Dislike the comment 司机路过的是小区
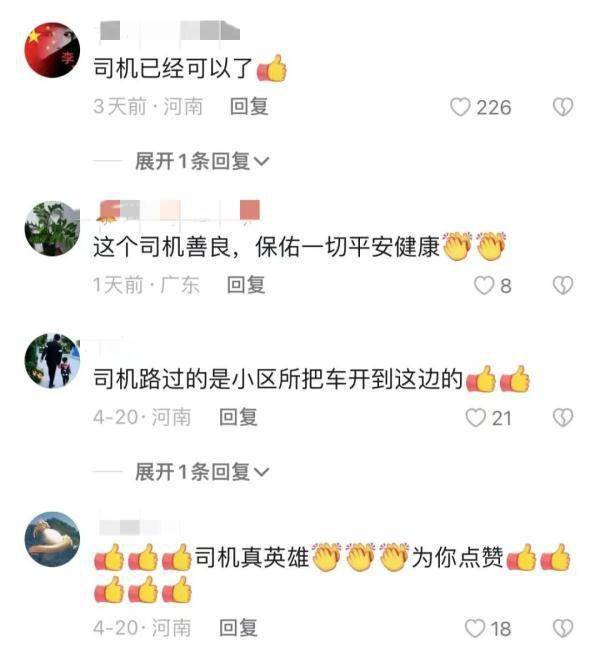 coord(564,418)
